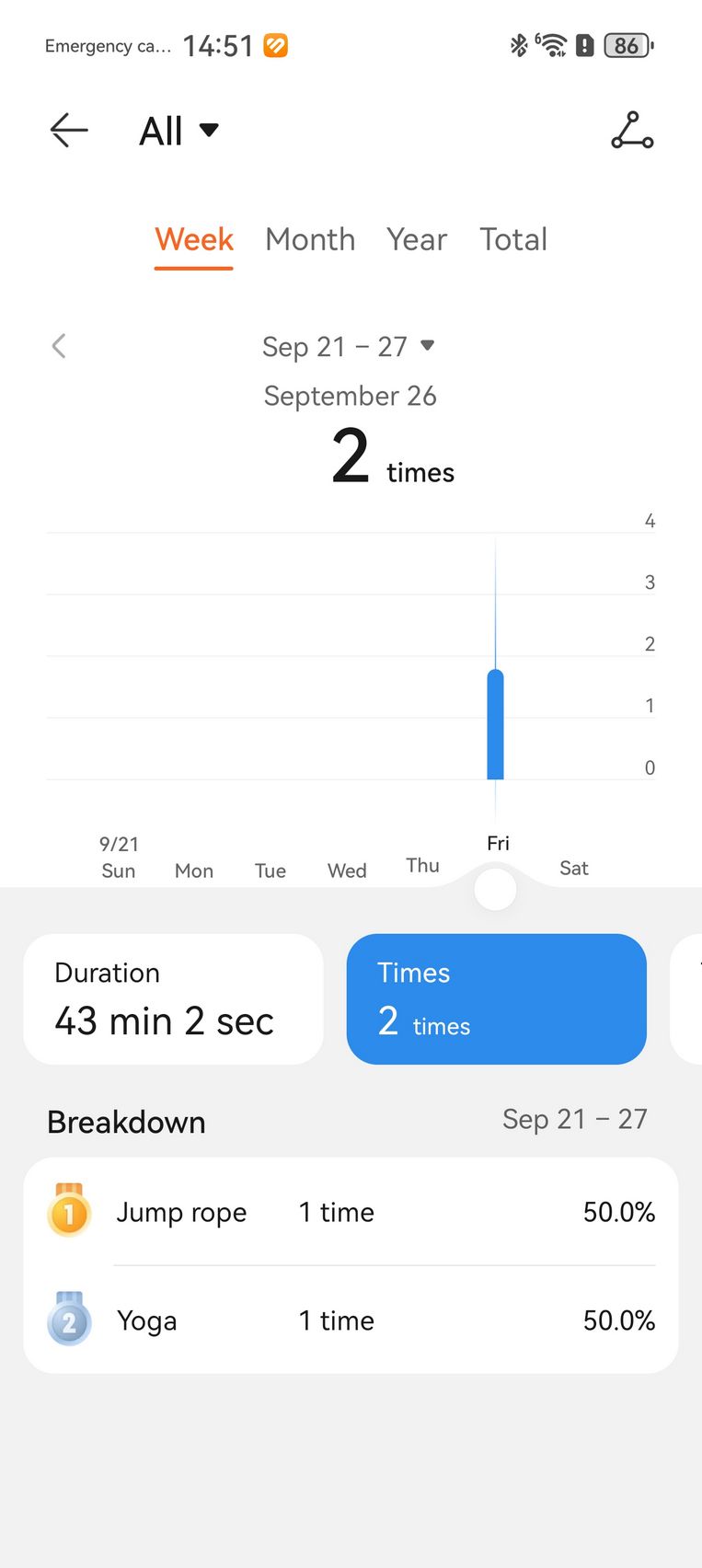Select the Times card
Screen dimensions: 702x1568
(x=497, y=999)
